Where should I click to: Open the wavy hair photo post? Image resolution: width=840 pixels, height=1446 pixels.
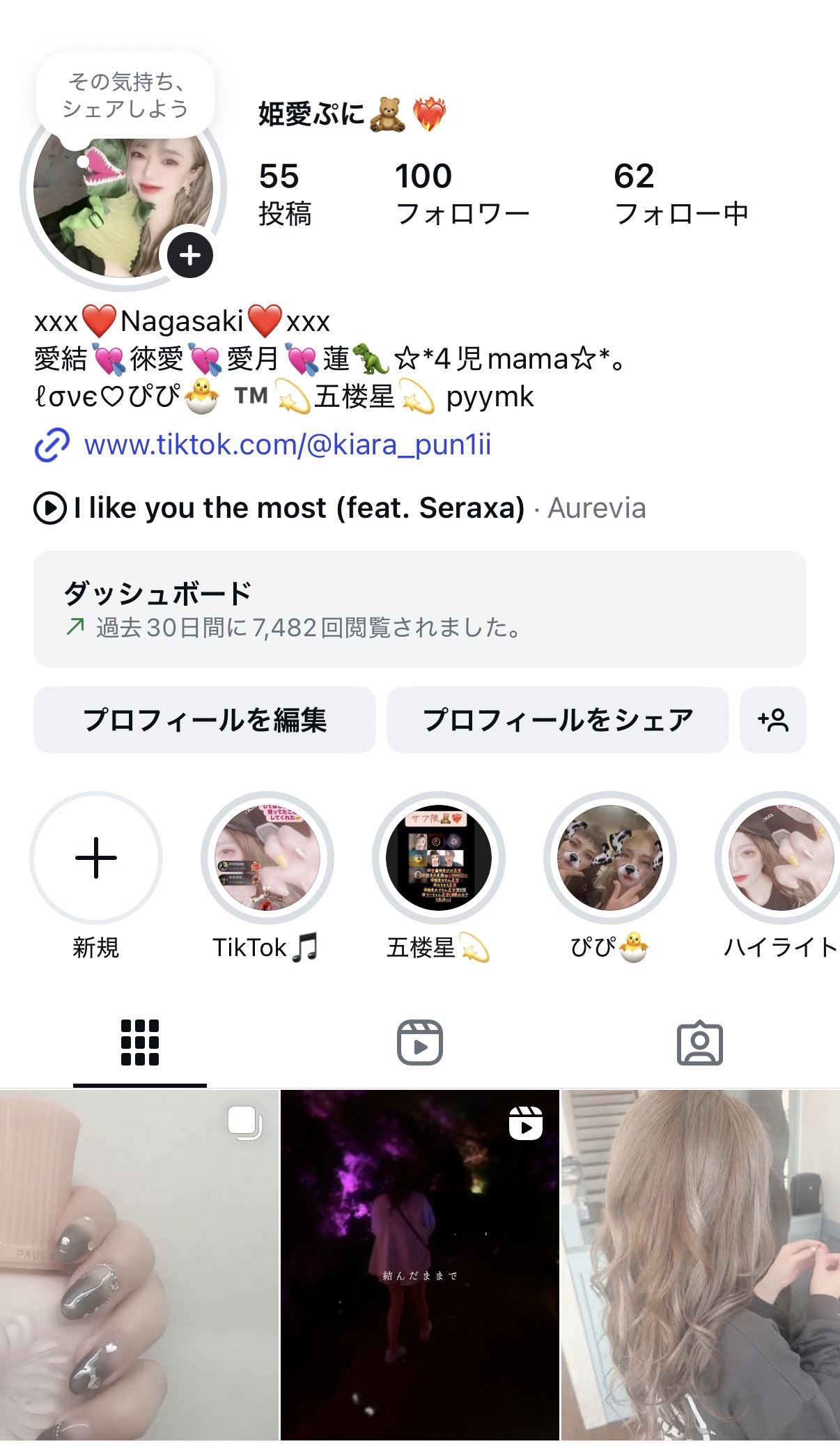point(700,1265)
